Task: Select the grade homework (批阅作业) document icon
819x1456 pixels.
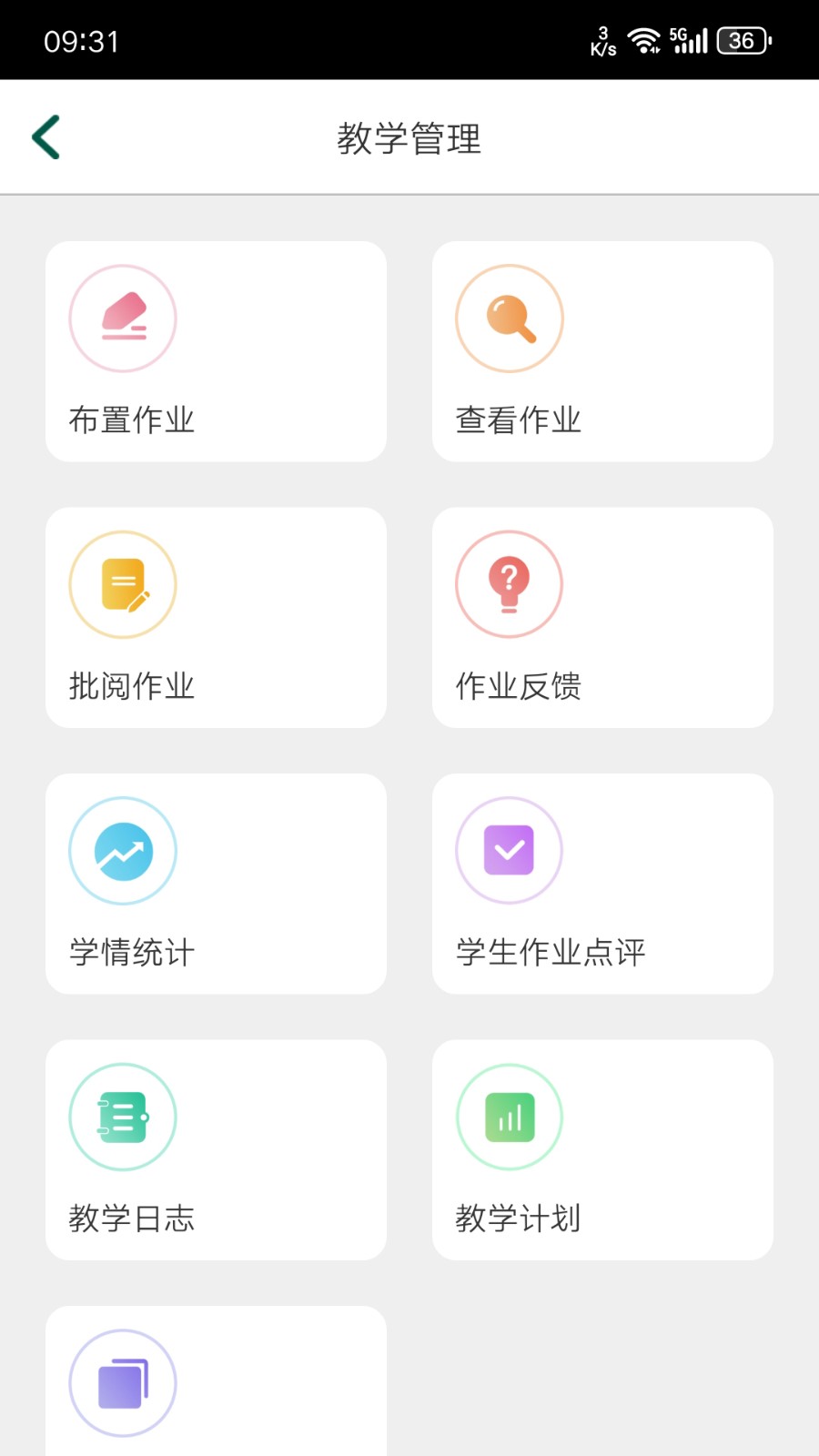Action: coord(123,583)
